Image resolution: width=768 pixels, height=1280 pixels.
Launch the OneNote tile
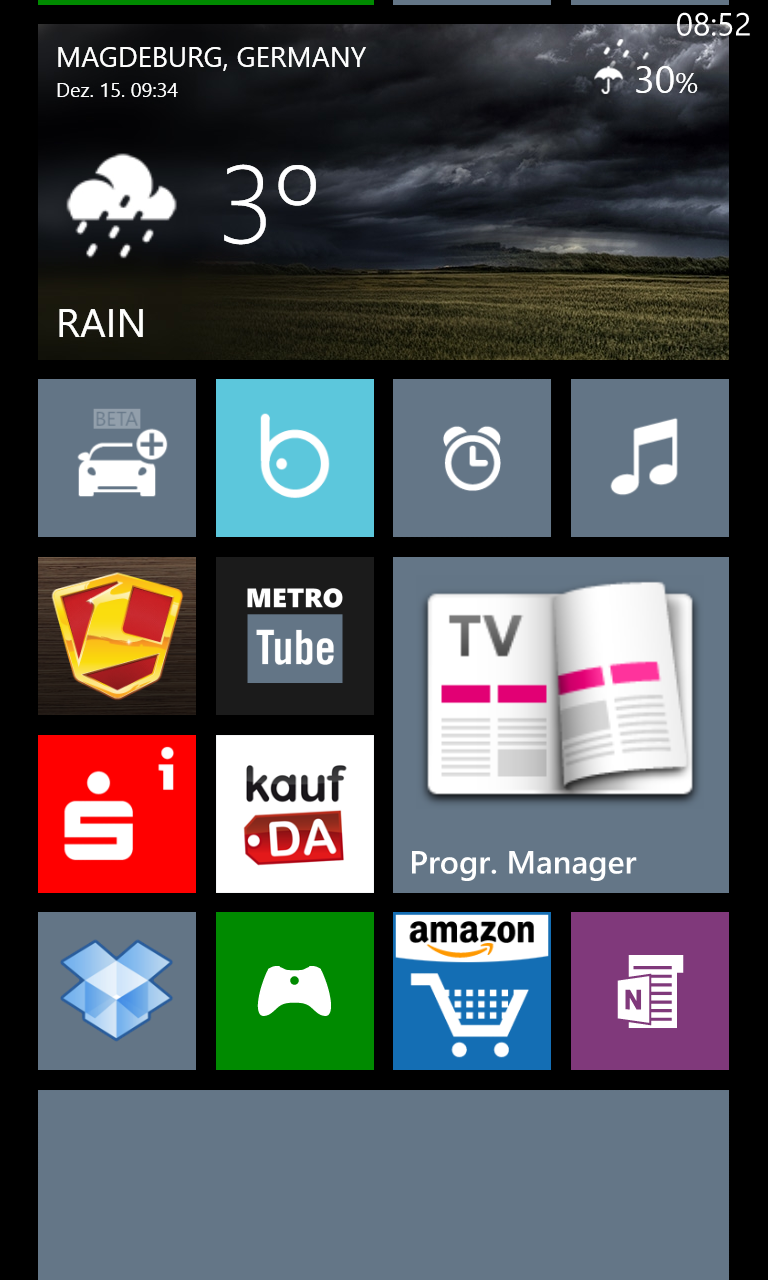[x=650, y=991]
